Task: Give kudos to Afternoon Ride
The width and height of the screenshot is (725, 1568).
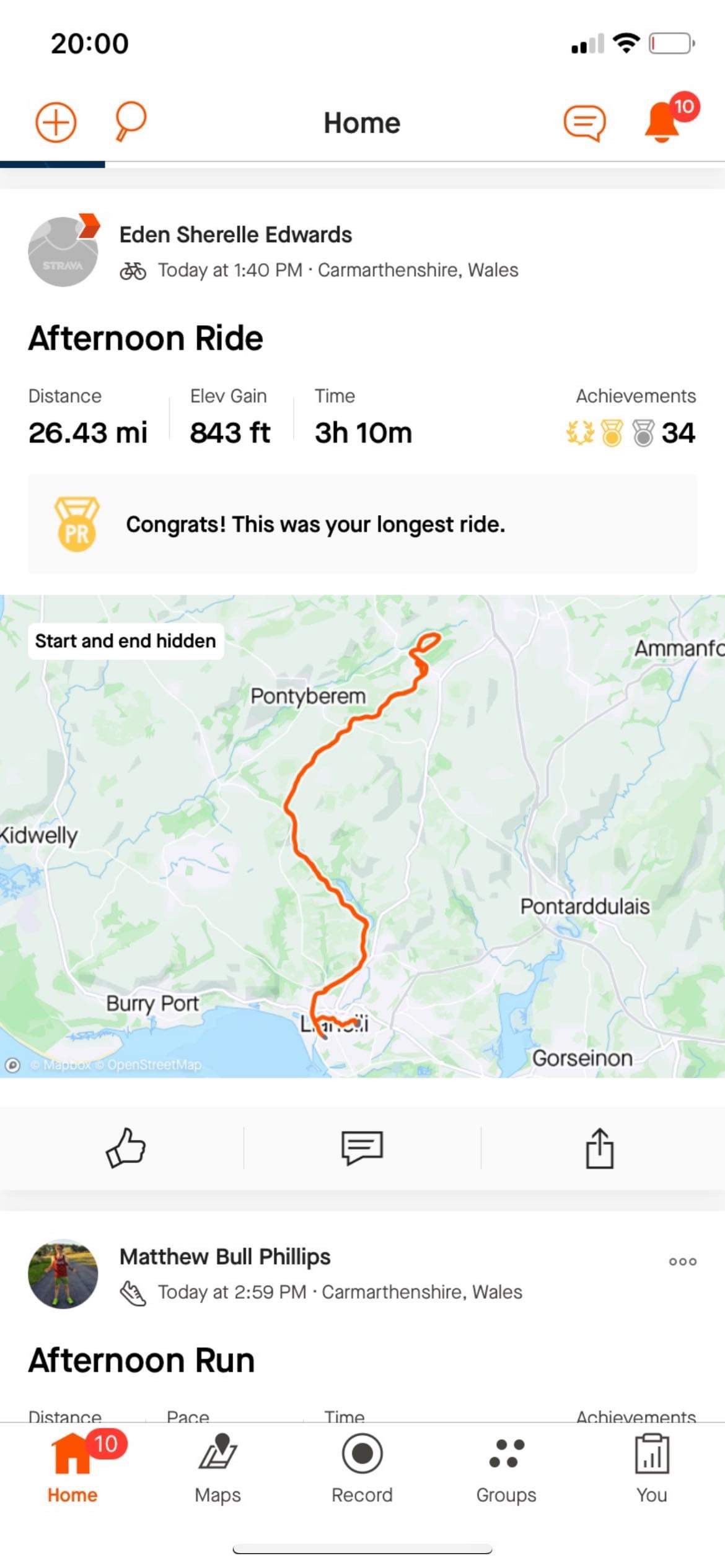Action: (x=125, y=1148)
